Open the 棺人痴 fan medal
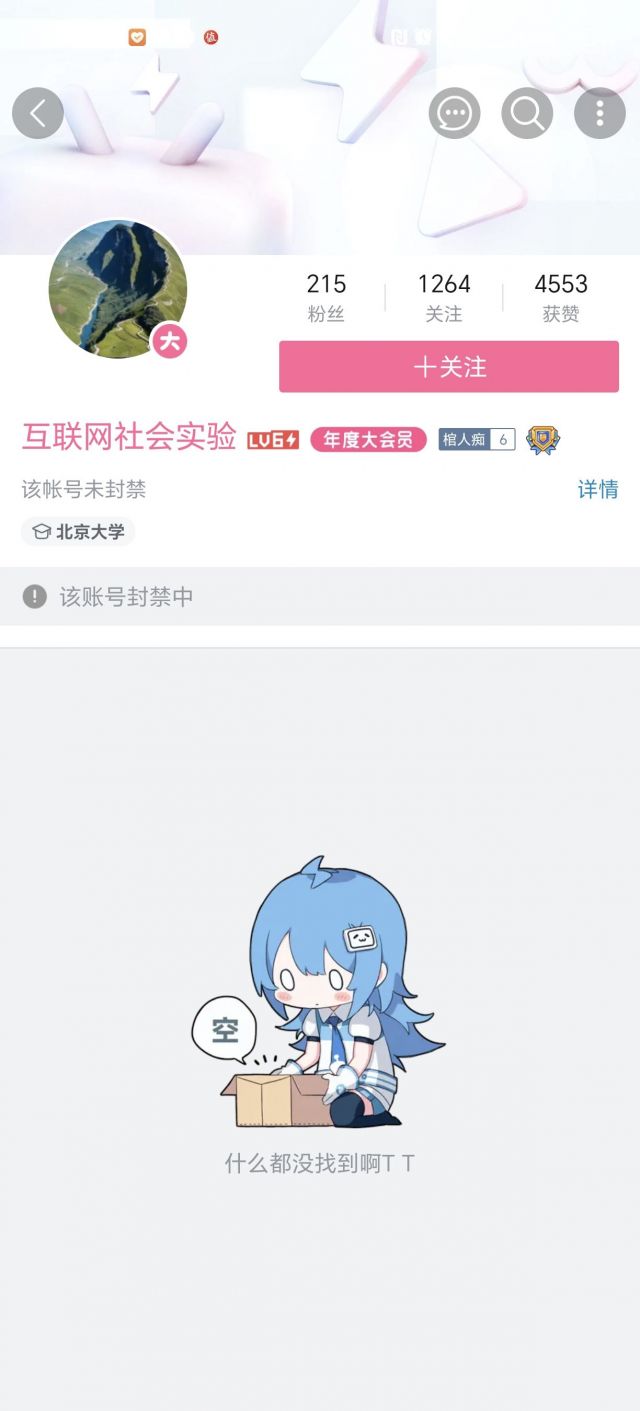 click(x=476, y=439)
